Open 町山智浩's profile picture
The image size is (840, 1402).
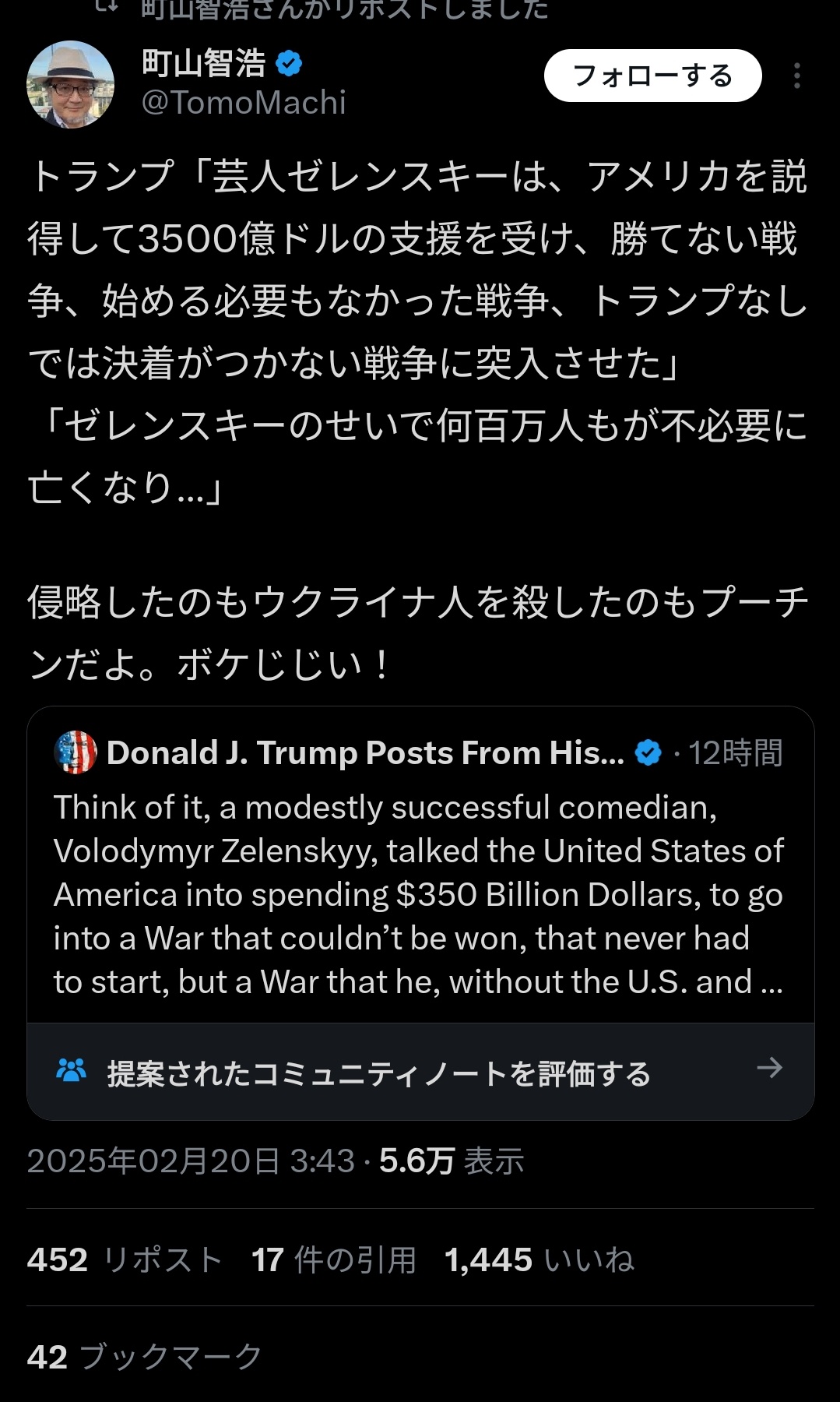pyautogui.click(x=71, y=84)
